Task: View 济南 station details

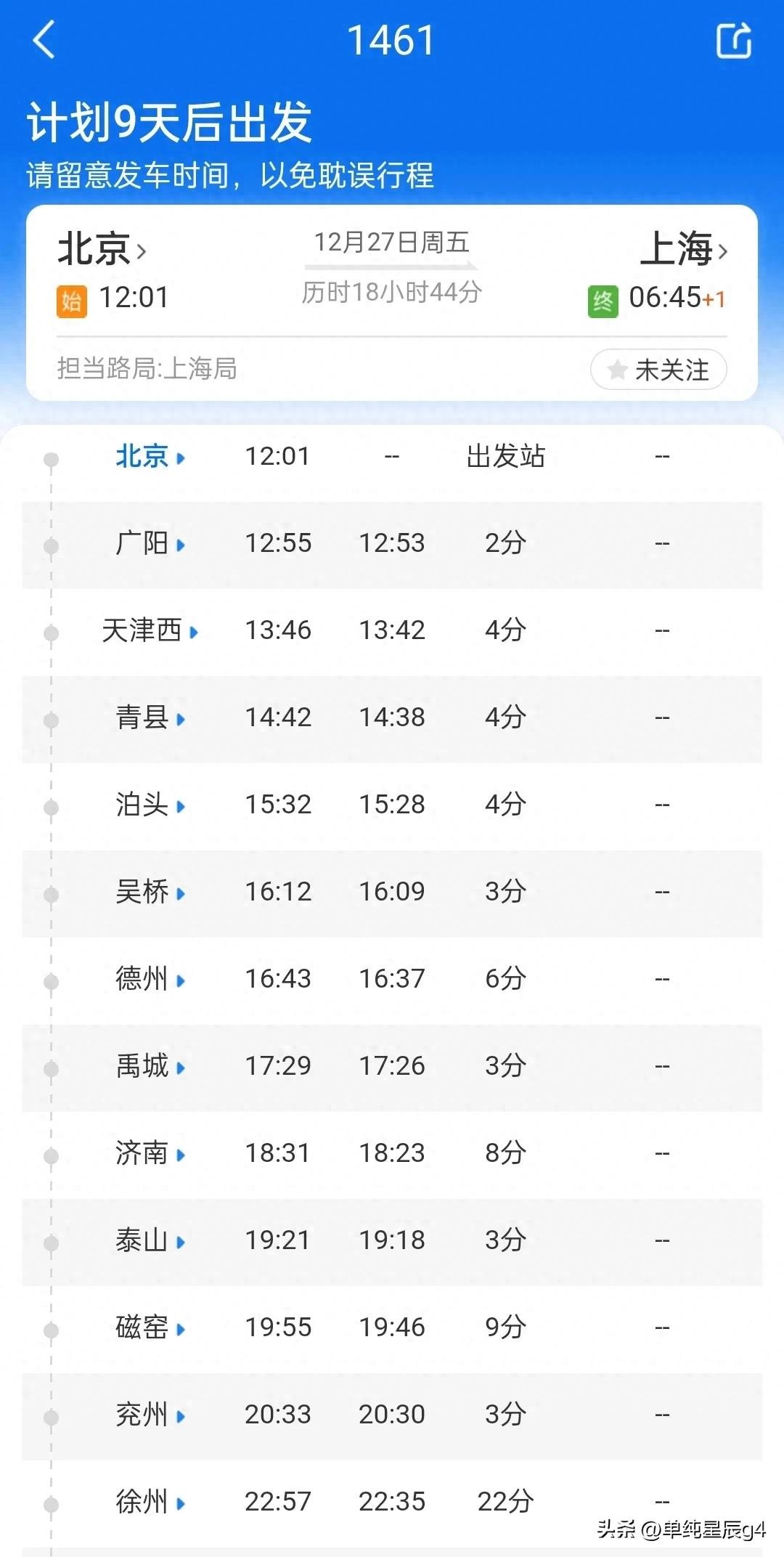Action: point(150,1154)
